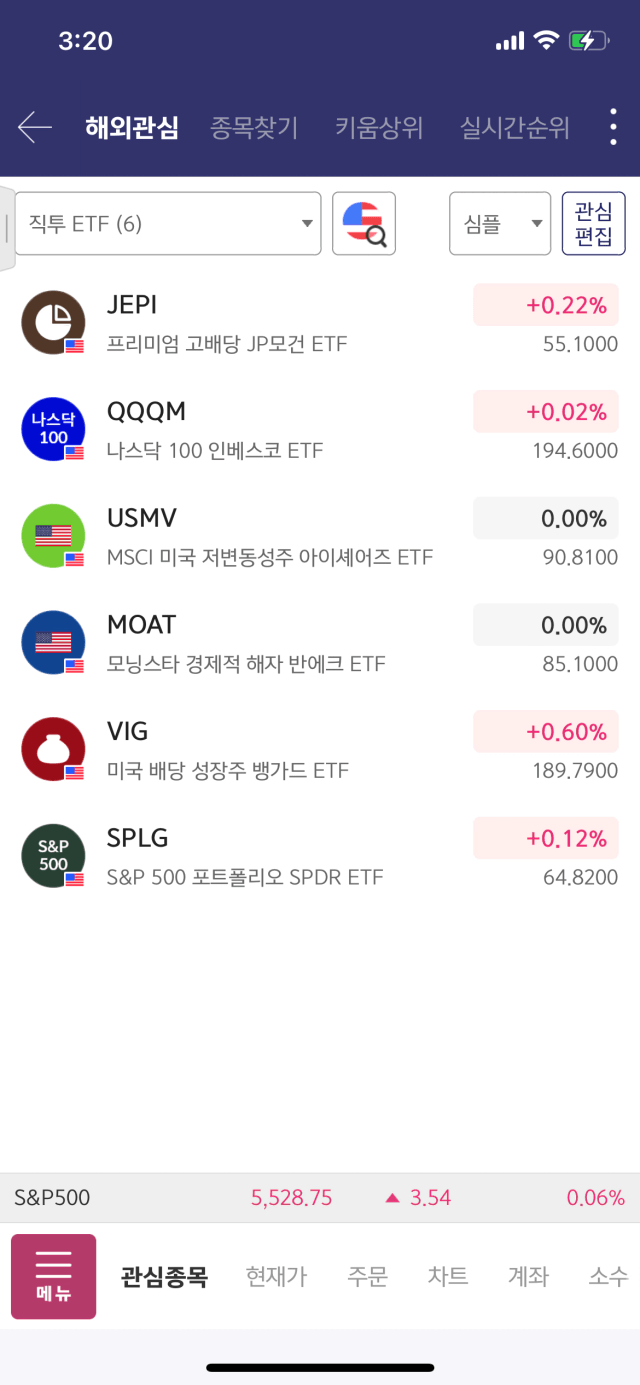Go back using the top-left arrow
640x1385 pixels.
34,127
